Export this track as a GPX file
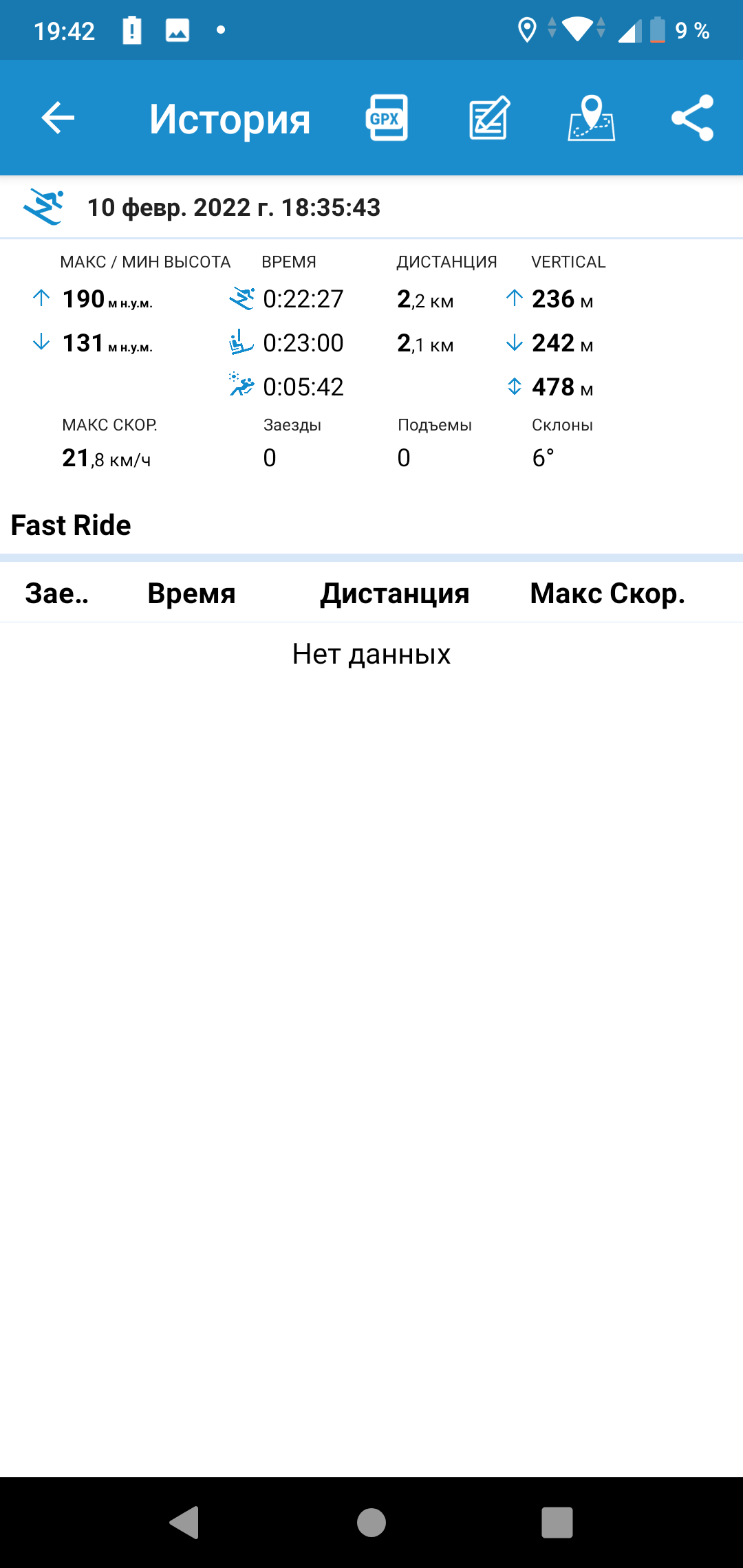This screenshot has height=1568, width=743. pyautogui.click(x=387, y=118)
